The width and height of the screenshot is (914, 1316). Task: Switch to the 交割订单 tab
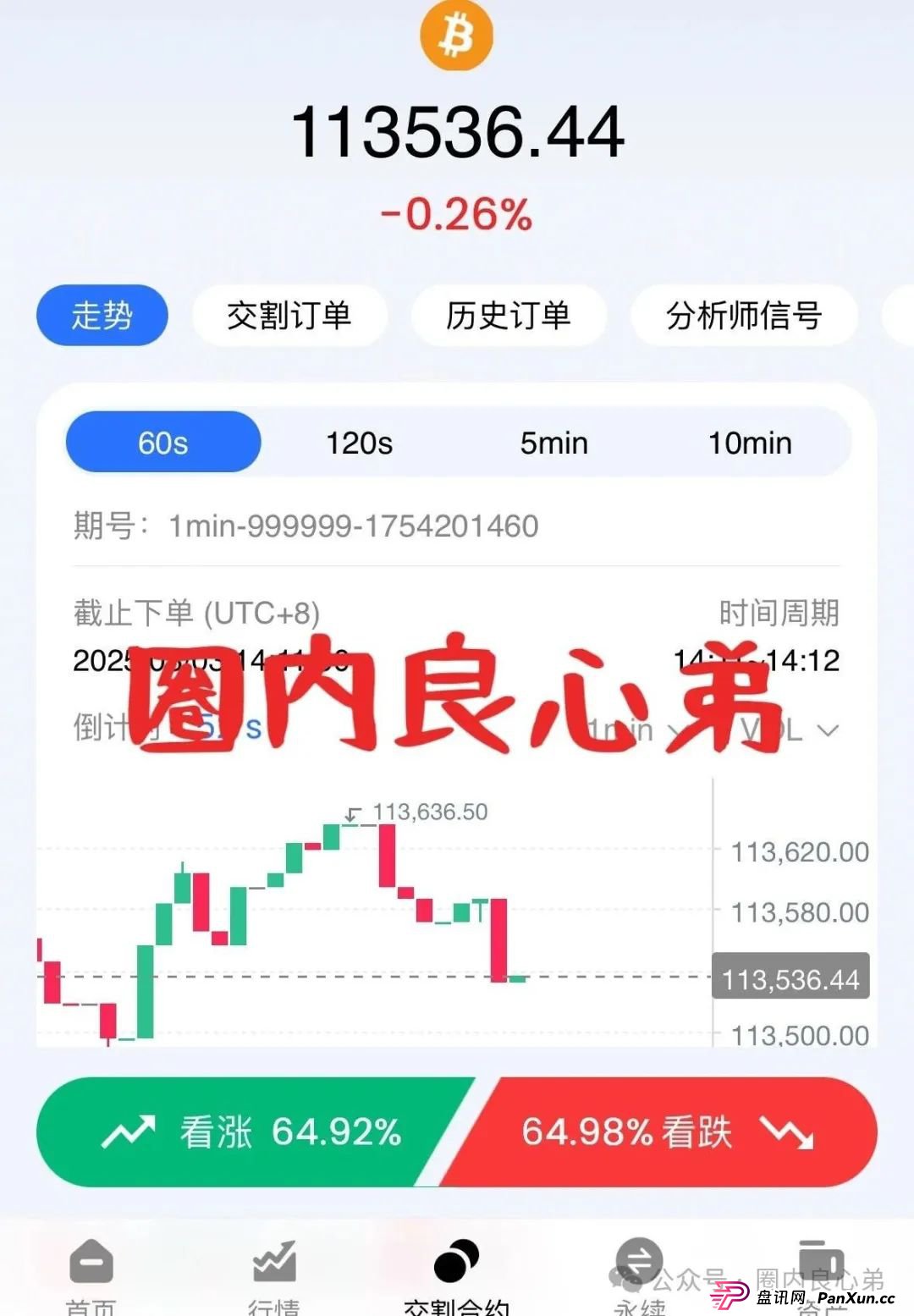(290, 315)
